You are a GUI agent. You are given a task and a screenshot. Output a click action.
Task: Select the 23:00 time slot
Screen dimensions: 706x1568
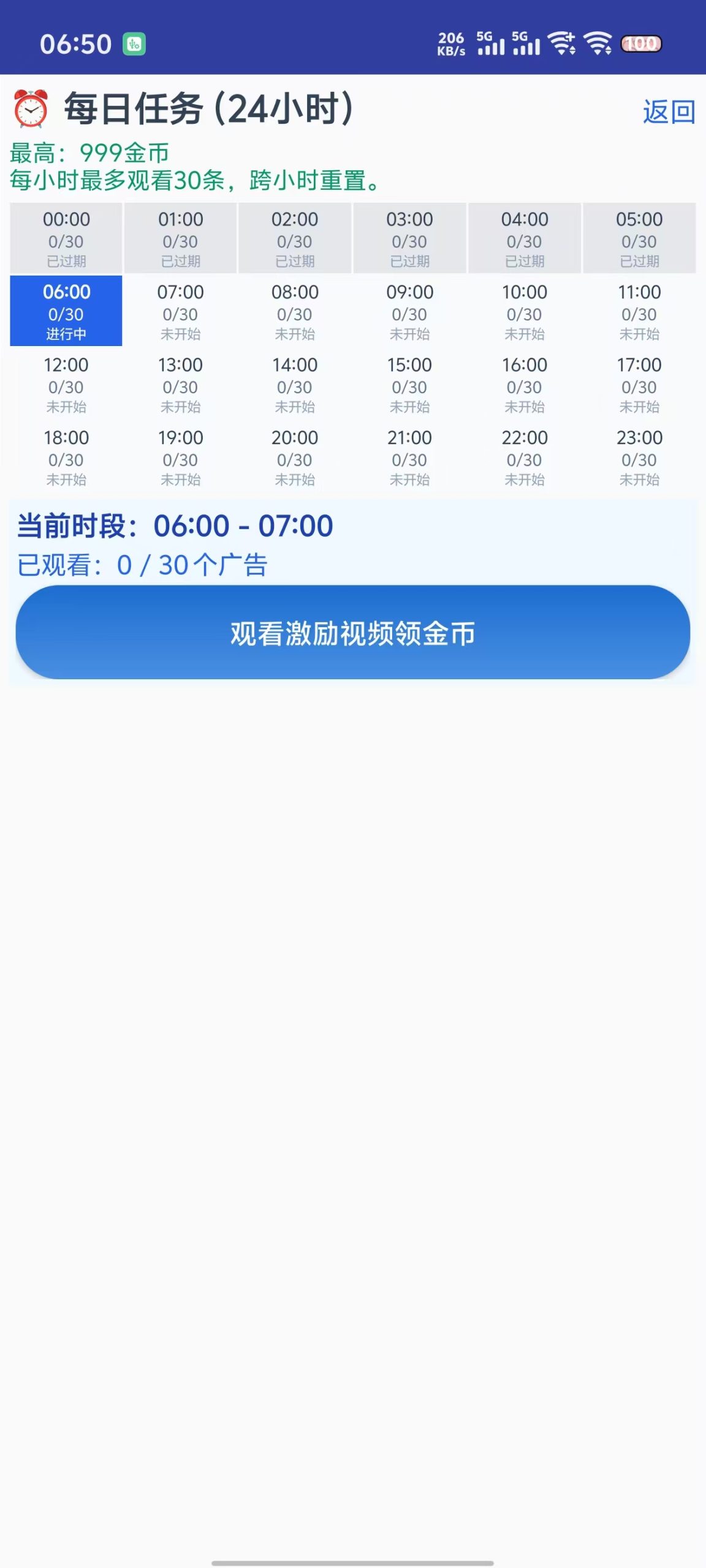(640, 458)
